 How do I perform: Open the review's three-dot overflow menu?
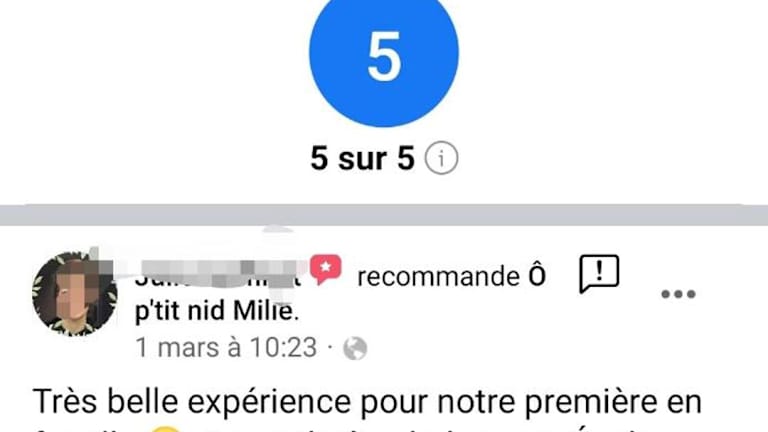tap(678, 295)
